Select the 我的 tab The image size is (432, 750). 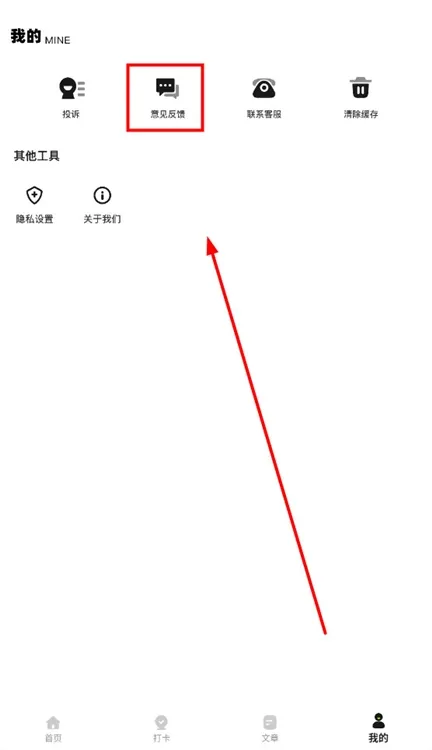[x=378, y=728]
